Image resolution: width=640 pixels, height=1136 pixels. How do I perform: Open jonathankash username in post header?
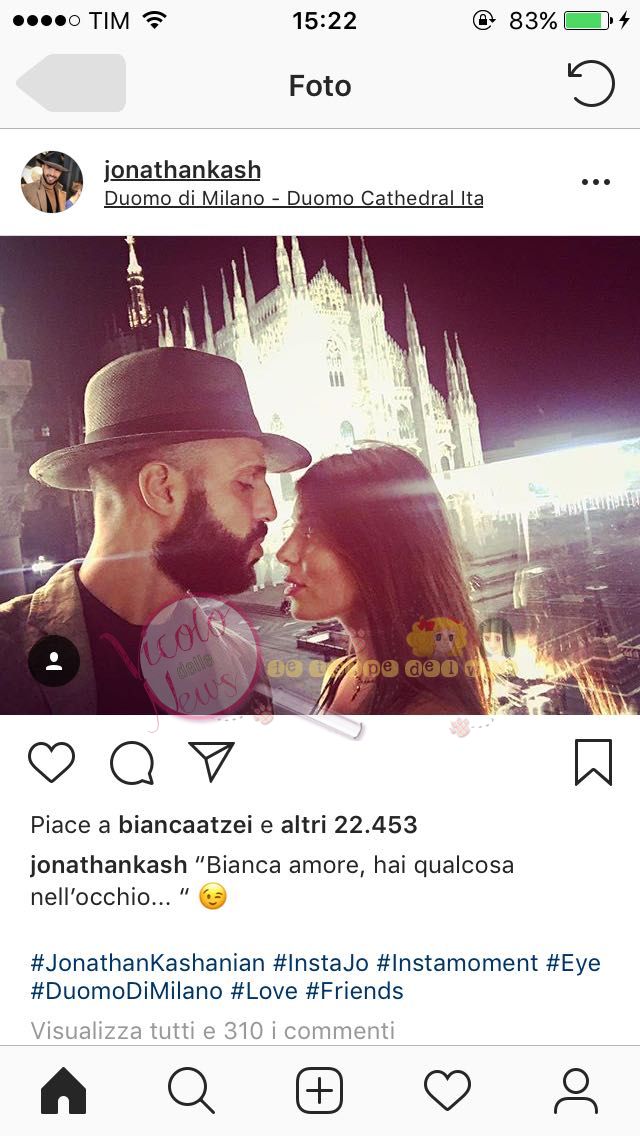point(182,169)
